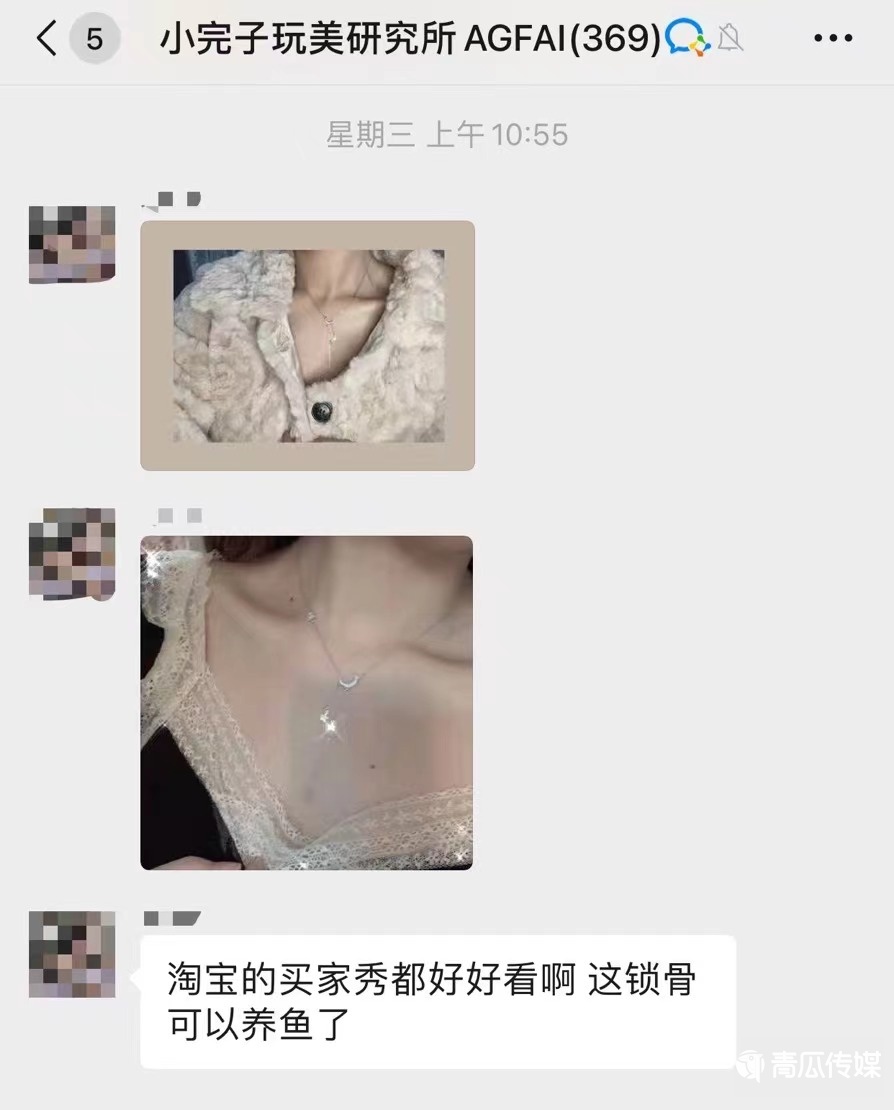Open the fluffy coat necklace photo
The width and height of the screenshot is (894, 1110).
click(307, 345)
